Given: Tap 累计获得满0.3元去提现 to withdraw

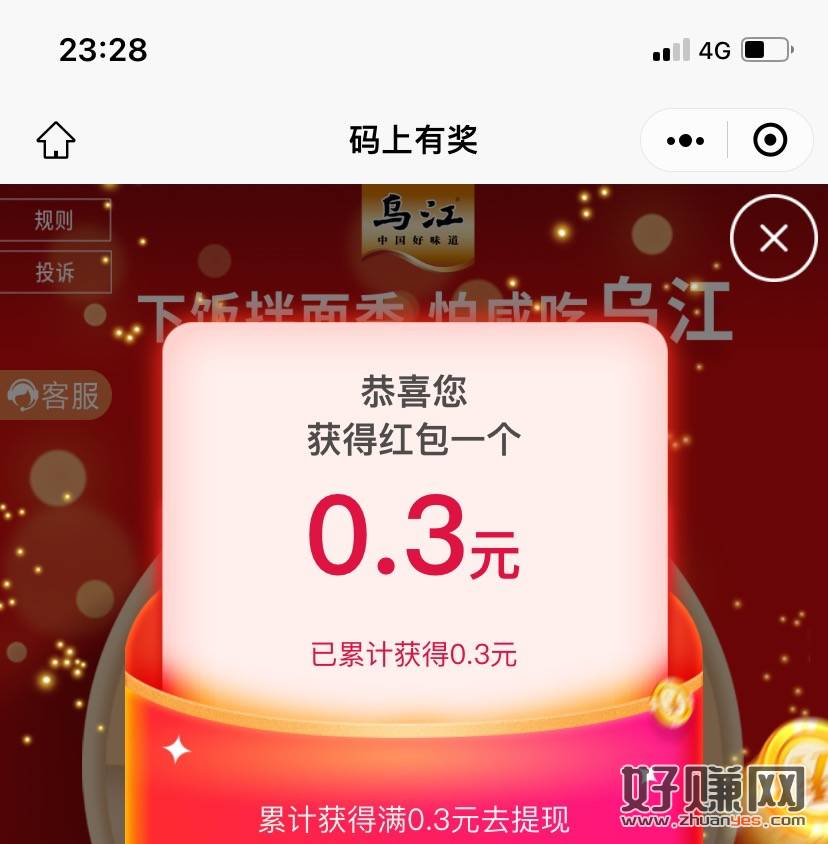Looking at the screenshot, I should pos(414,820).
